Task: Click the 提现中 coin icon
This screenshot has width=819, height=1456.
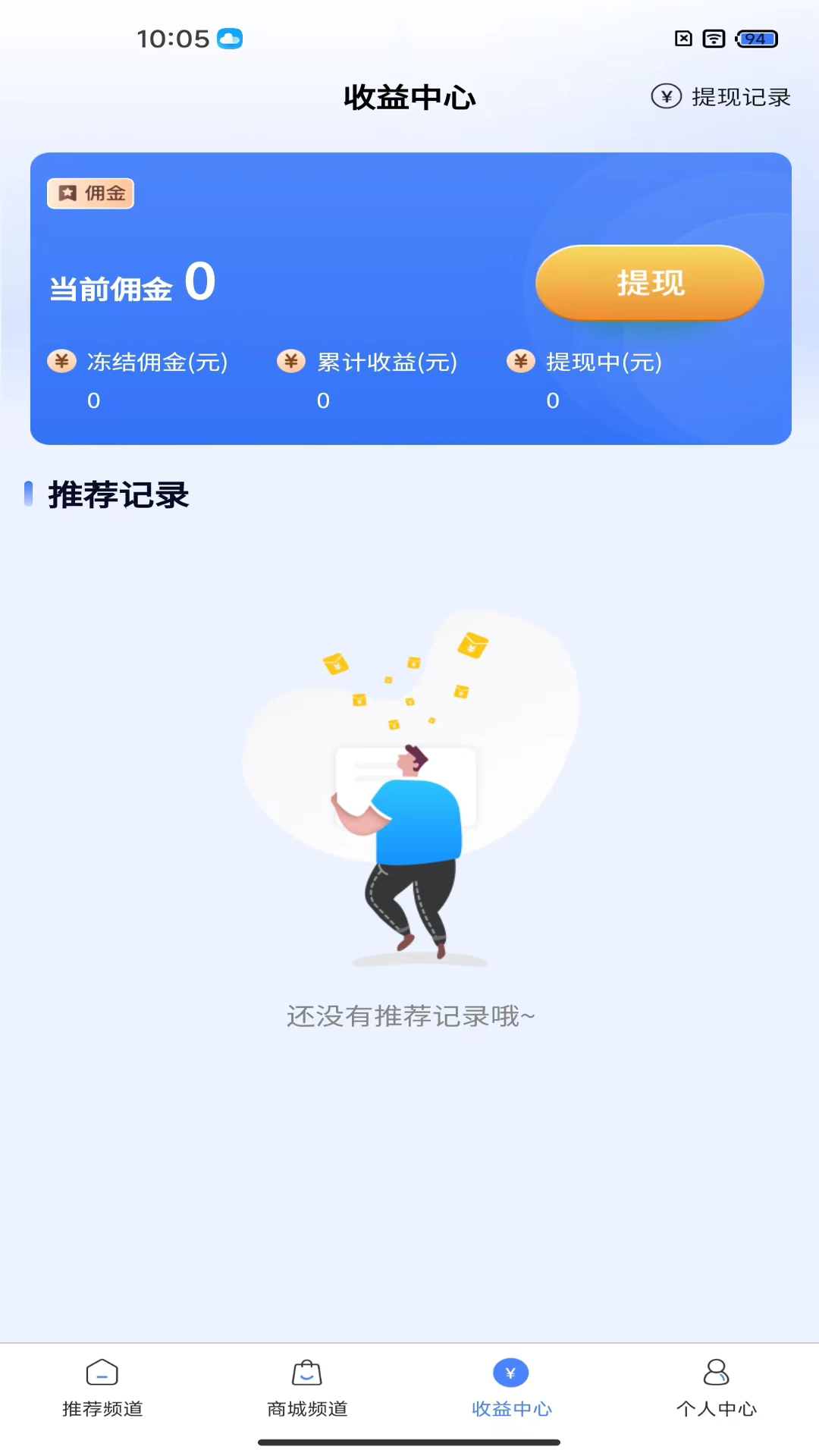Action: 521,362
